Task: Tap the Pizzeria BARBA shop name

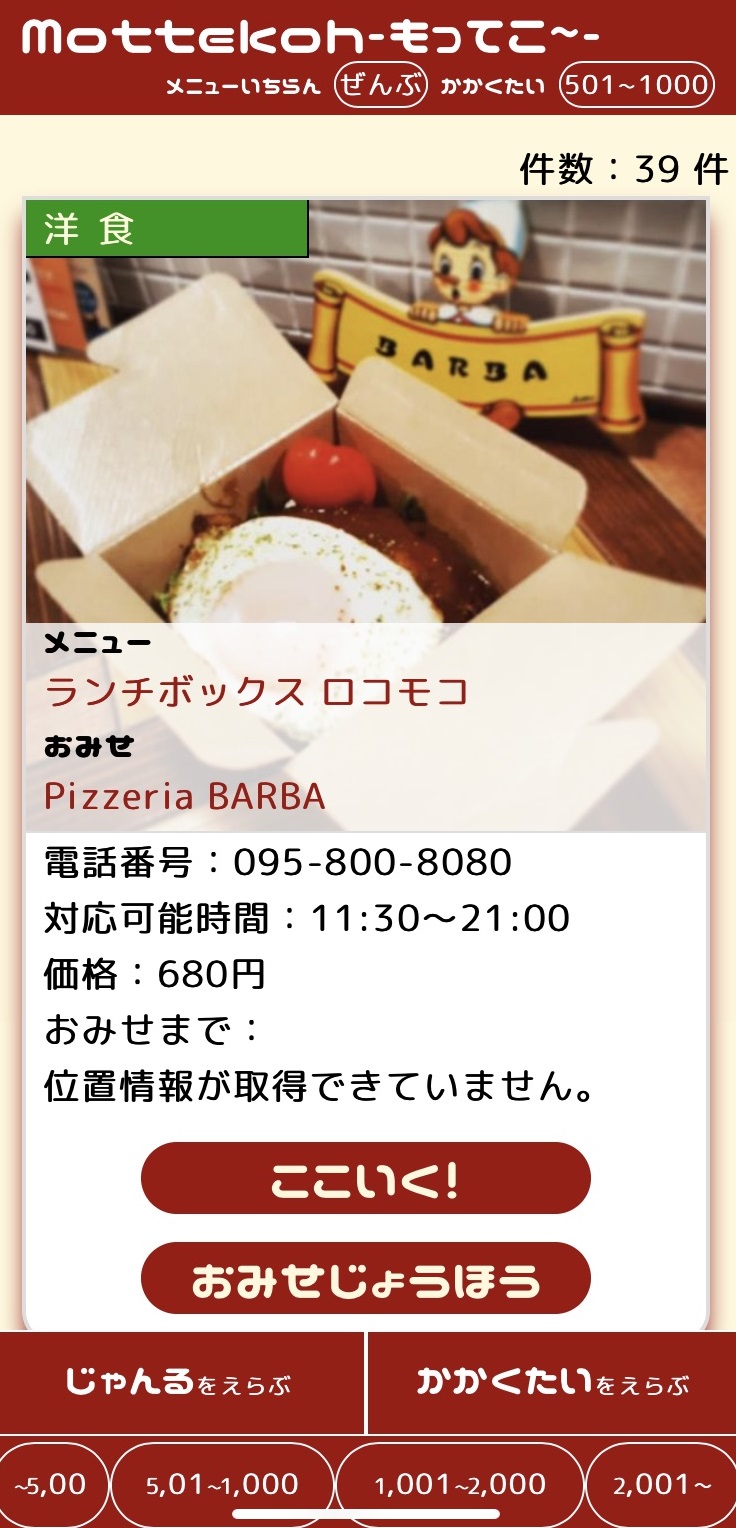Action: tap(185, 797)
